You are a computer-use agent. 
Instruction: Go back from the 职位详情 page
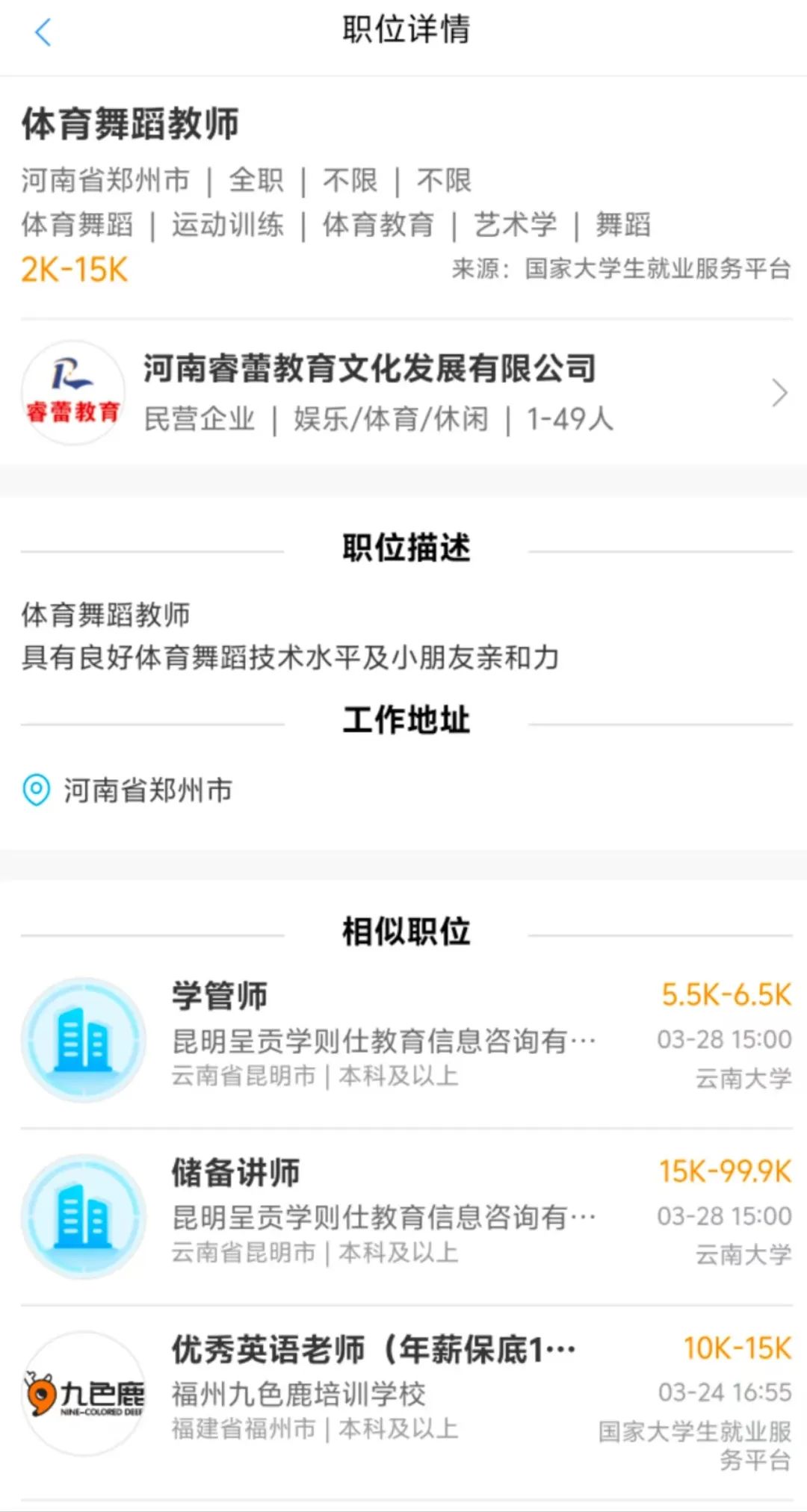click(x=43, y=32)
